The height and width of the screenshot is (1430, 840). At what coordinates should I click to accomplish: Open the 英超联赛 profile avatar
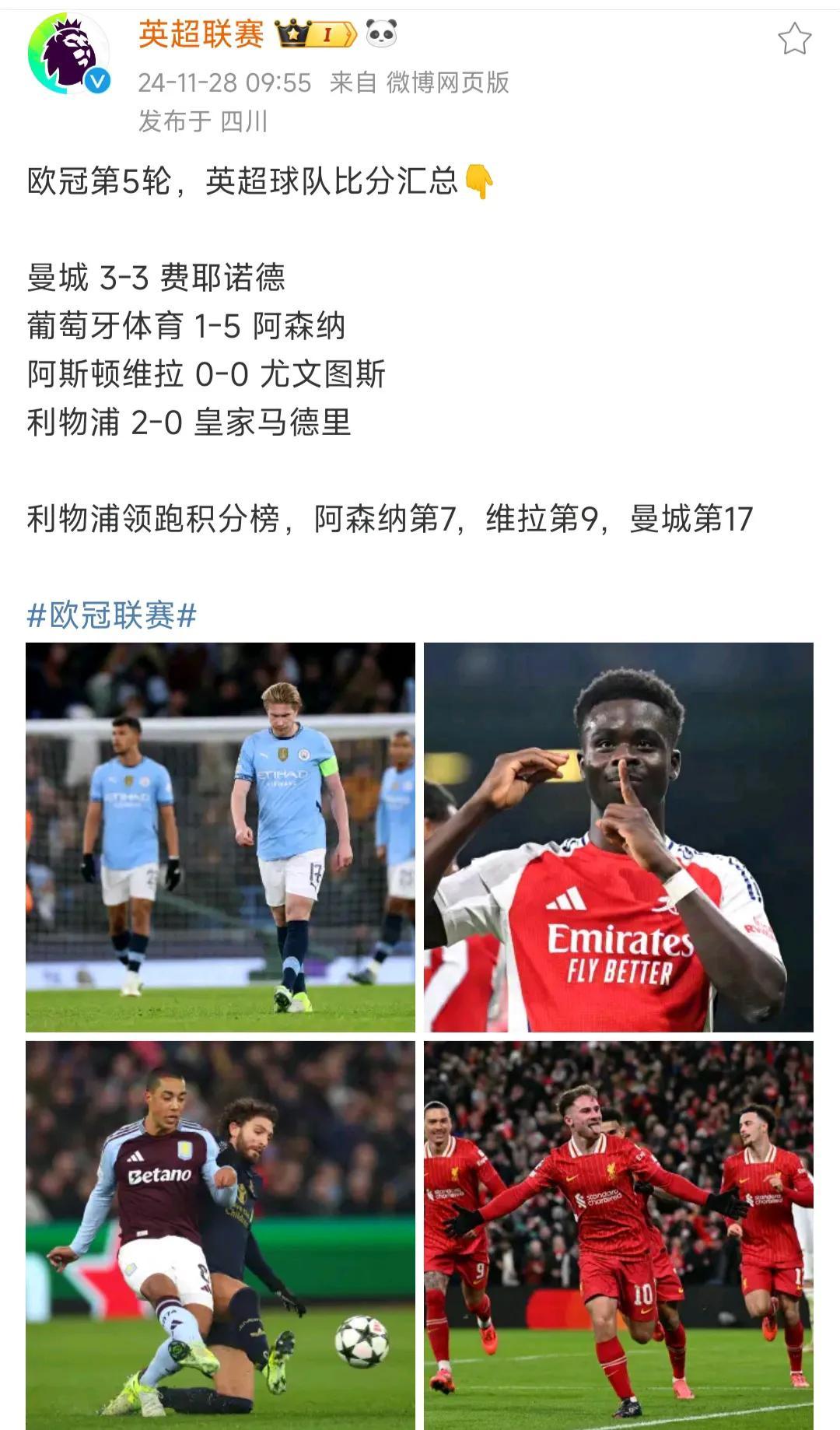tap(68, 54)
